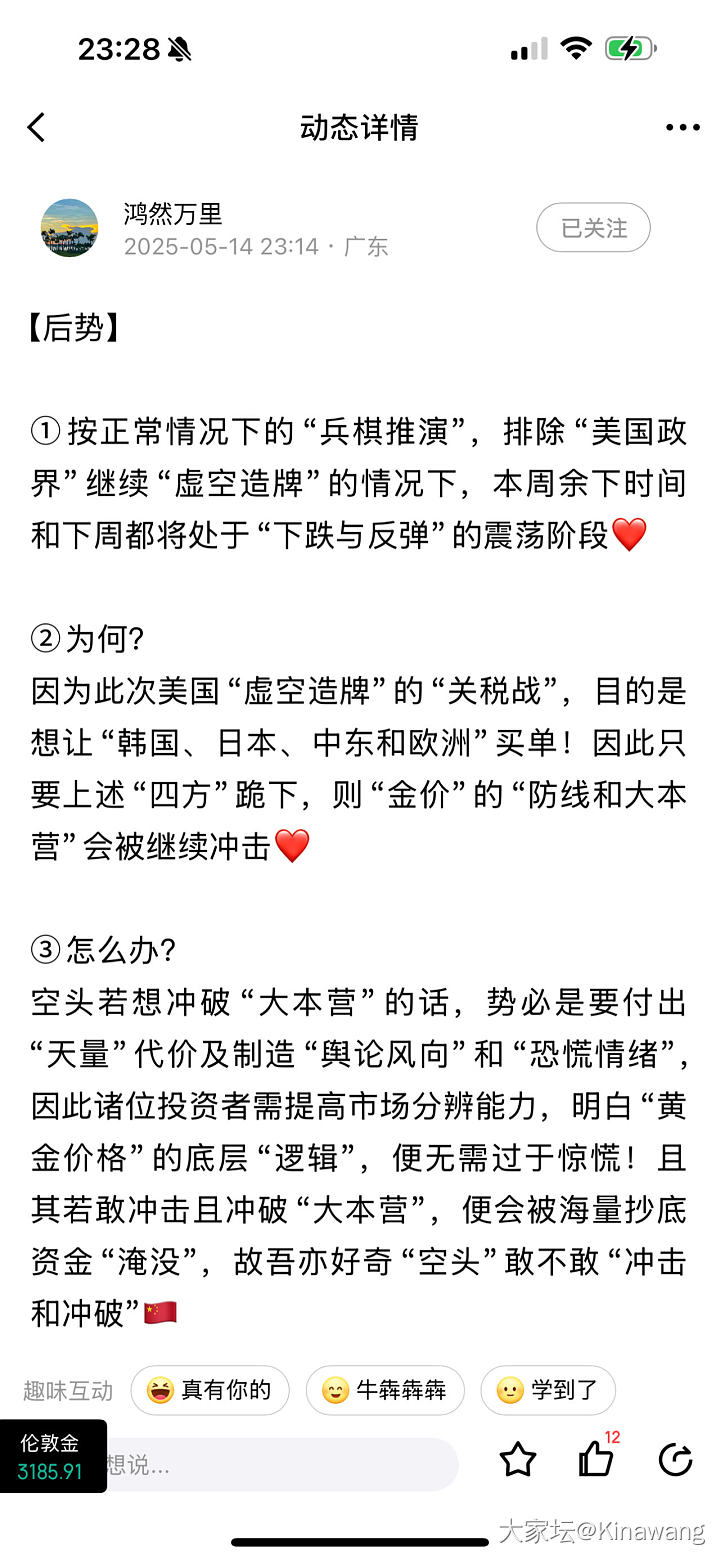Like this post with the thumbs-up icon
720x1560 pixels.
tap(596, 1460)
